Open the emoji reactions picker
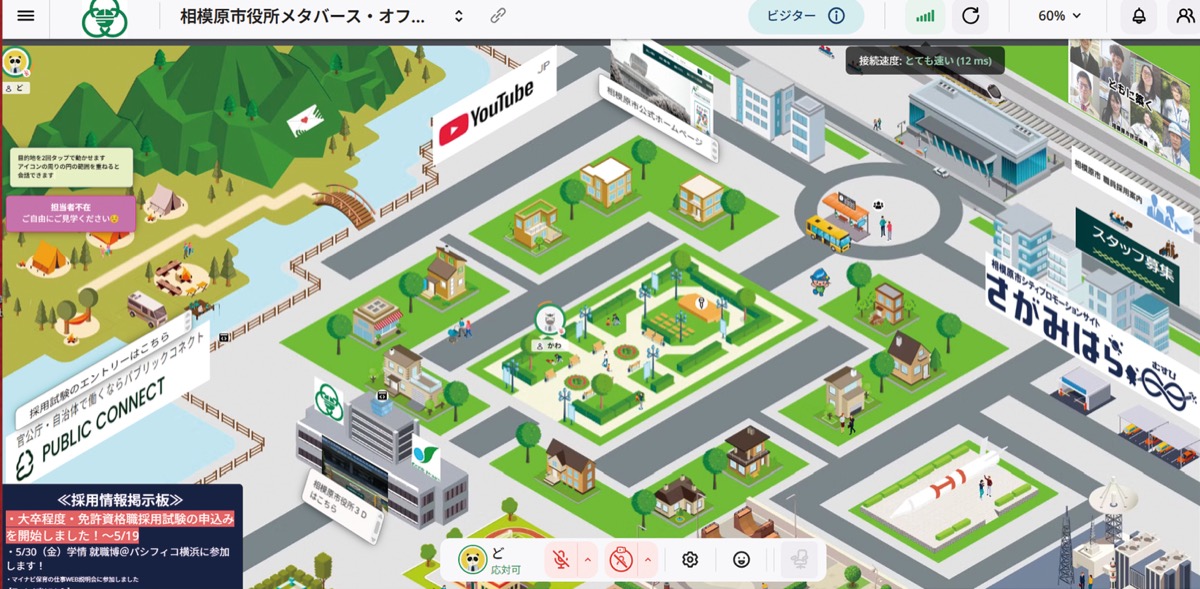Screen dimensions: 1200x589 (x=741, y=560)
